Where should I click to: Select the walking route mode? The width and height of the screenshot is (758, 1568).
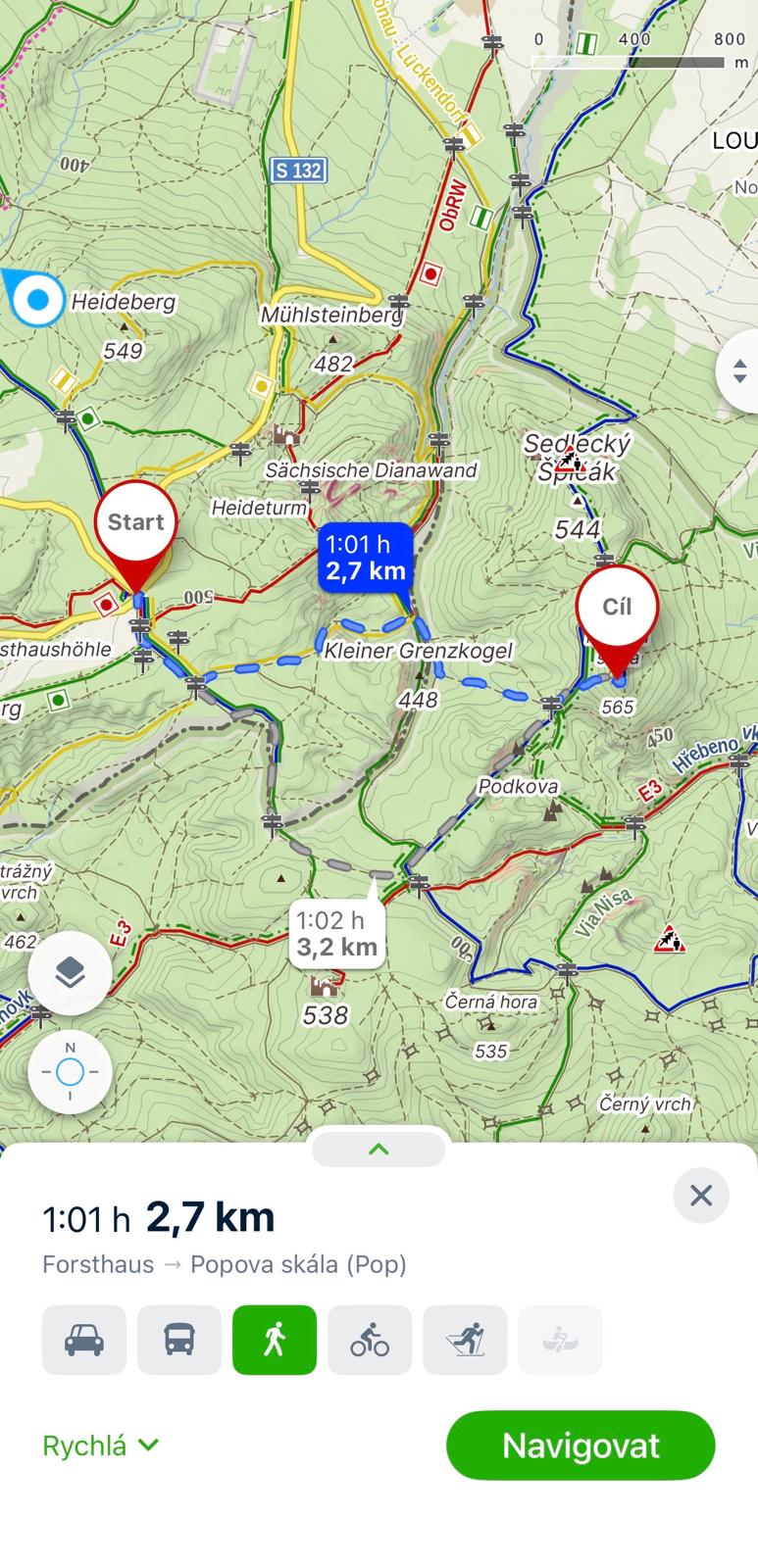pos(275,1340)
